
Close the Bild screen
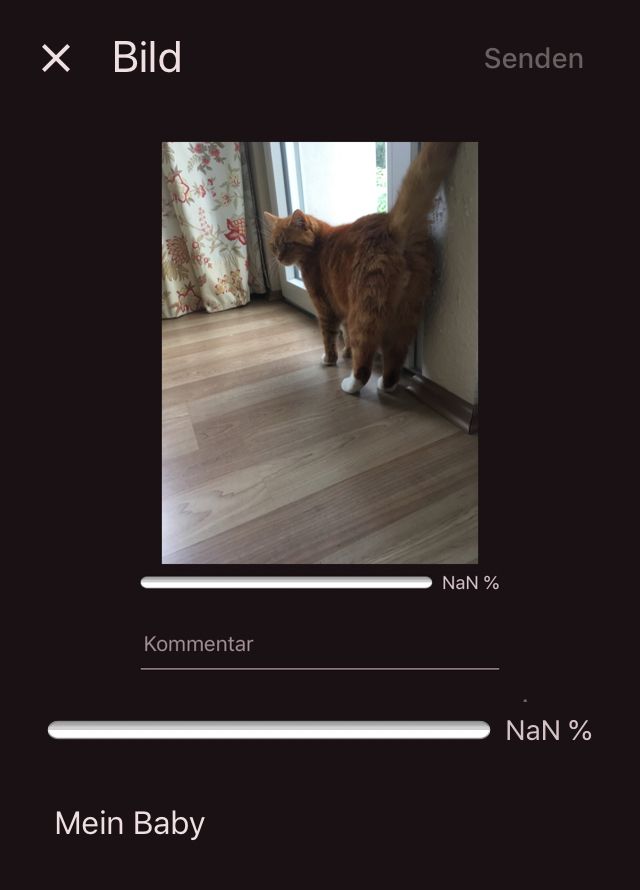pyautogui.click(x=56, y=59)
